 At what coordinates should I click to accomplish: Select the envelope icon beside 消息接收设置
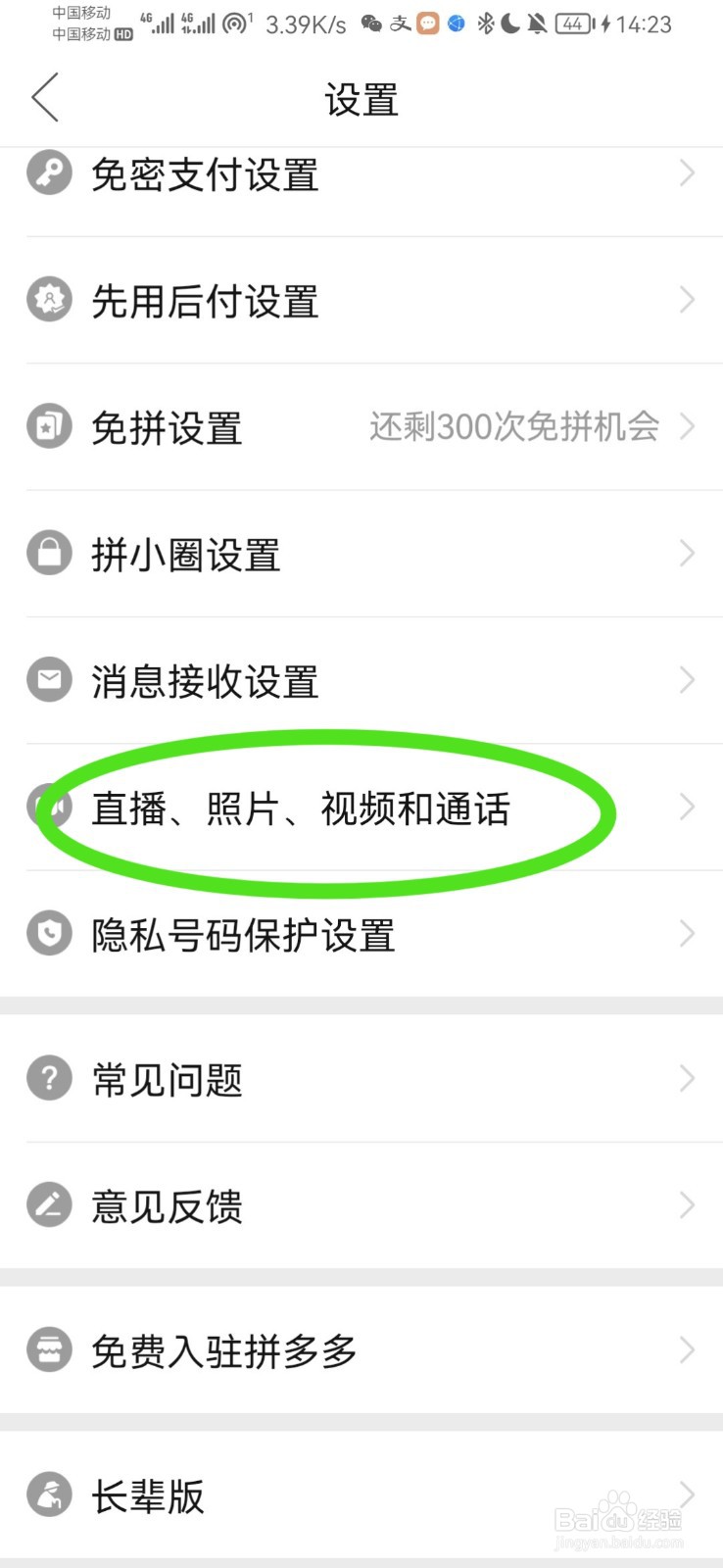point(49,679)
